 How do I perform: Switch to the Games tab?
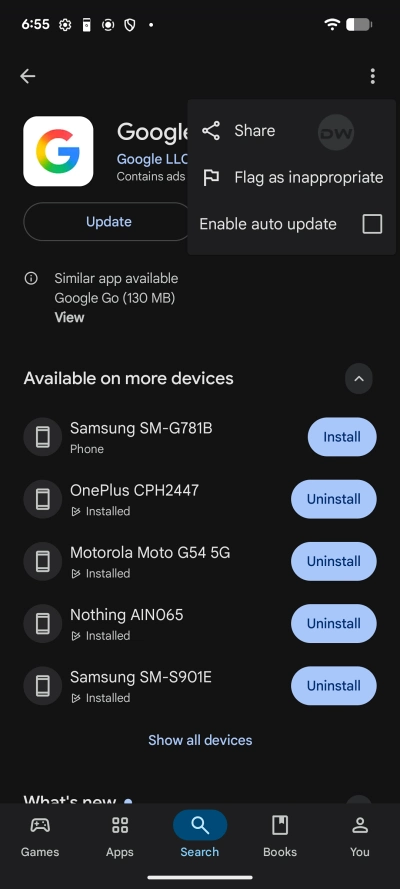pyautogui.click(x=40, y=836)
